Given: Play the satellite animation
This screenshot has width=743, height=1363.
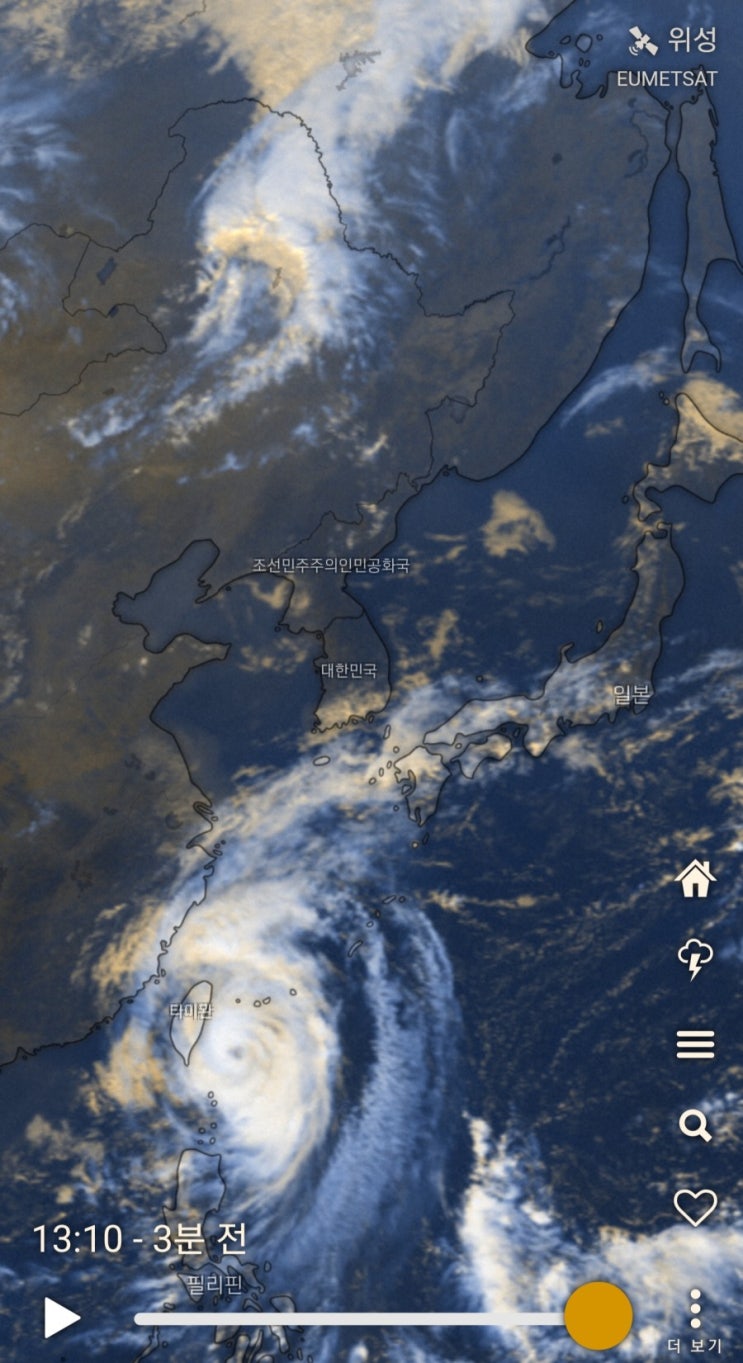Looking at the screenshot, I should tap(61, 1317).
